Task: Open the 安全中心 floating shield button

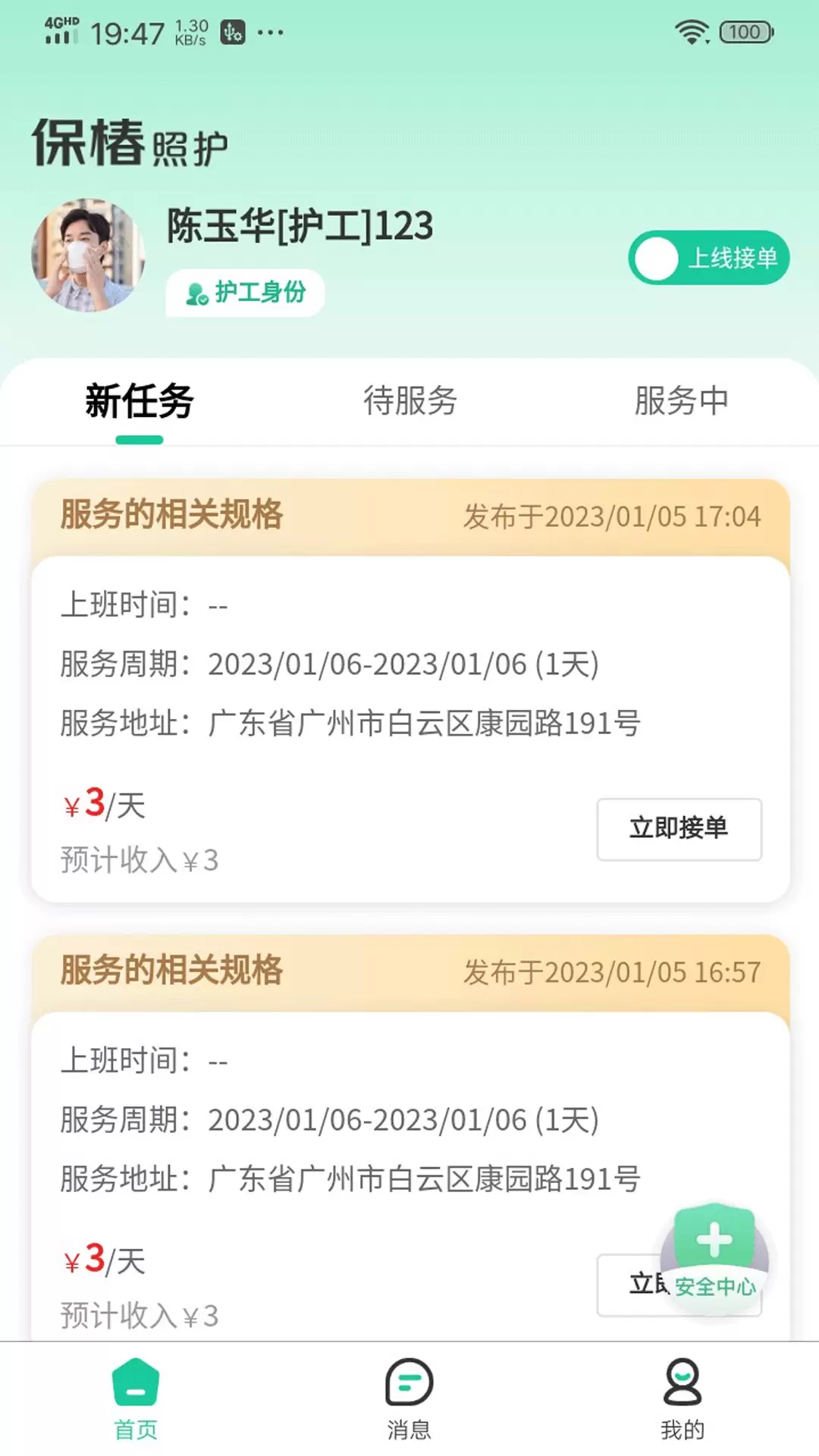Action: 714,1257
